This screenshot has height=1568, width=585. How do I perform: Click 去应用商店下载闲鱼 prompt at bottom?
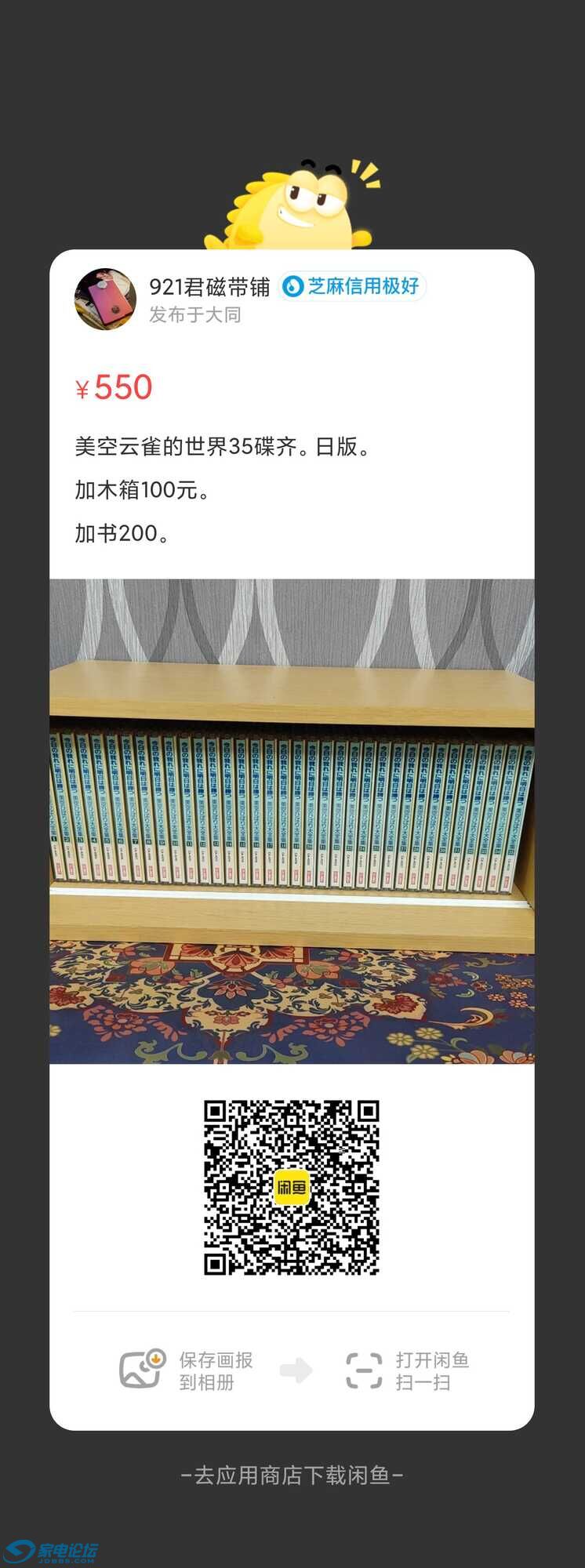[292, 1472]
